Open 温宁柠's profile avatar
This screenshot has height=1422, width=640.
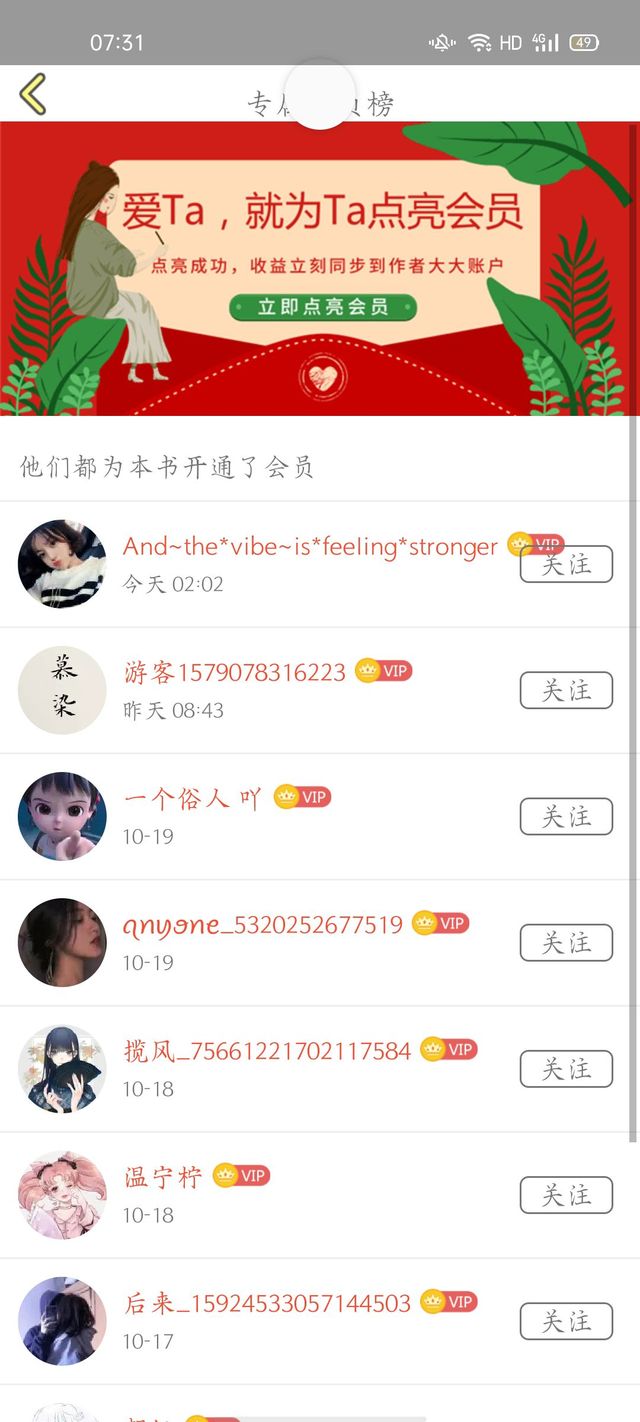click(x=62, y=1195)
